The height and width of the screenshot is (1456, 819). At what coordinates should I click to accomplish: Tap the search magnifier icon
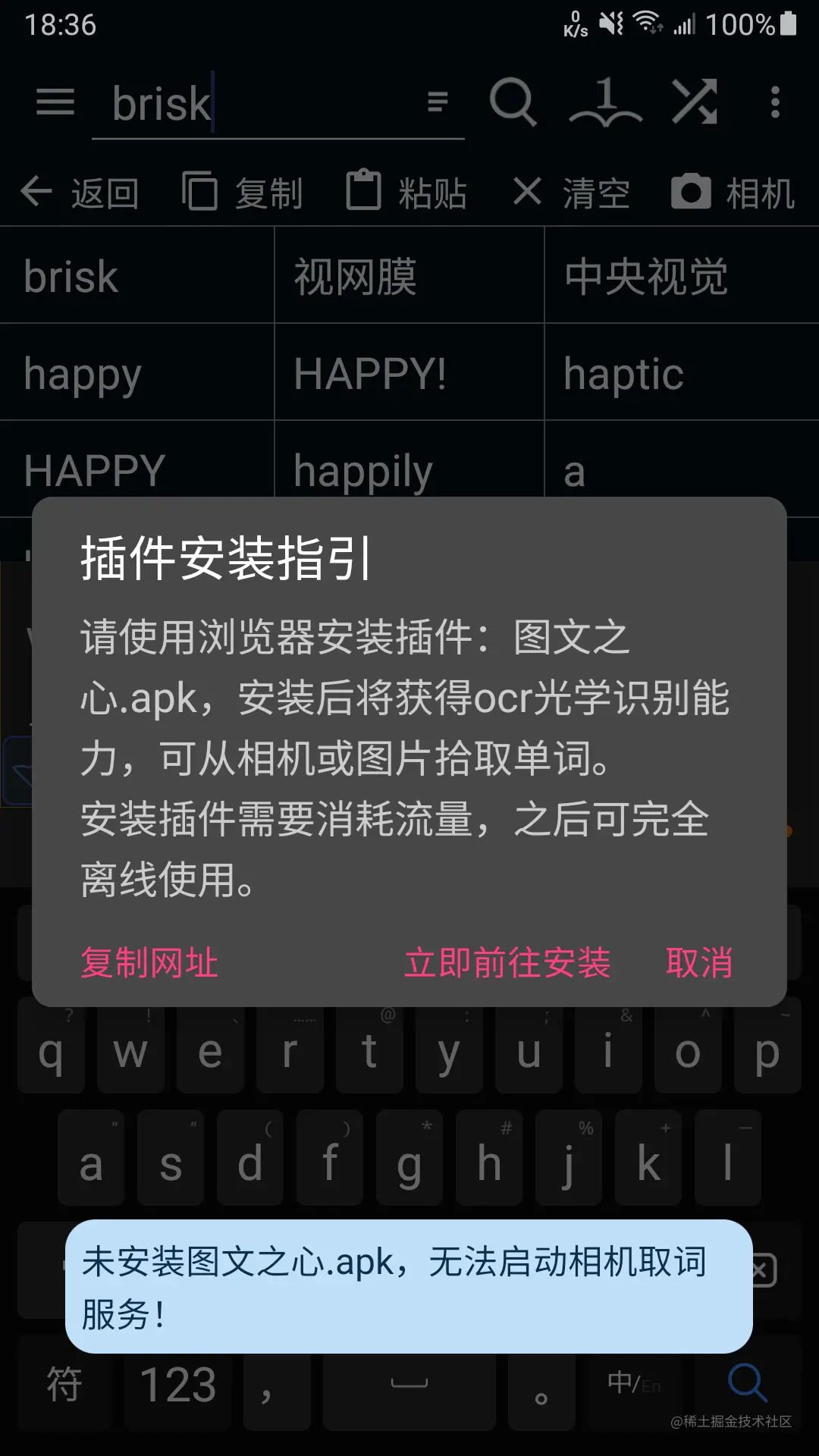pyautogui.click(x=513, y=102)
